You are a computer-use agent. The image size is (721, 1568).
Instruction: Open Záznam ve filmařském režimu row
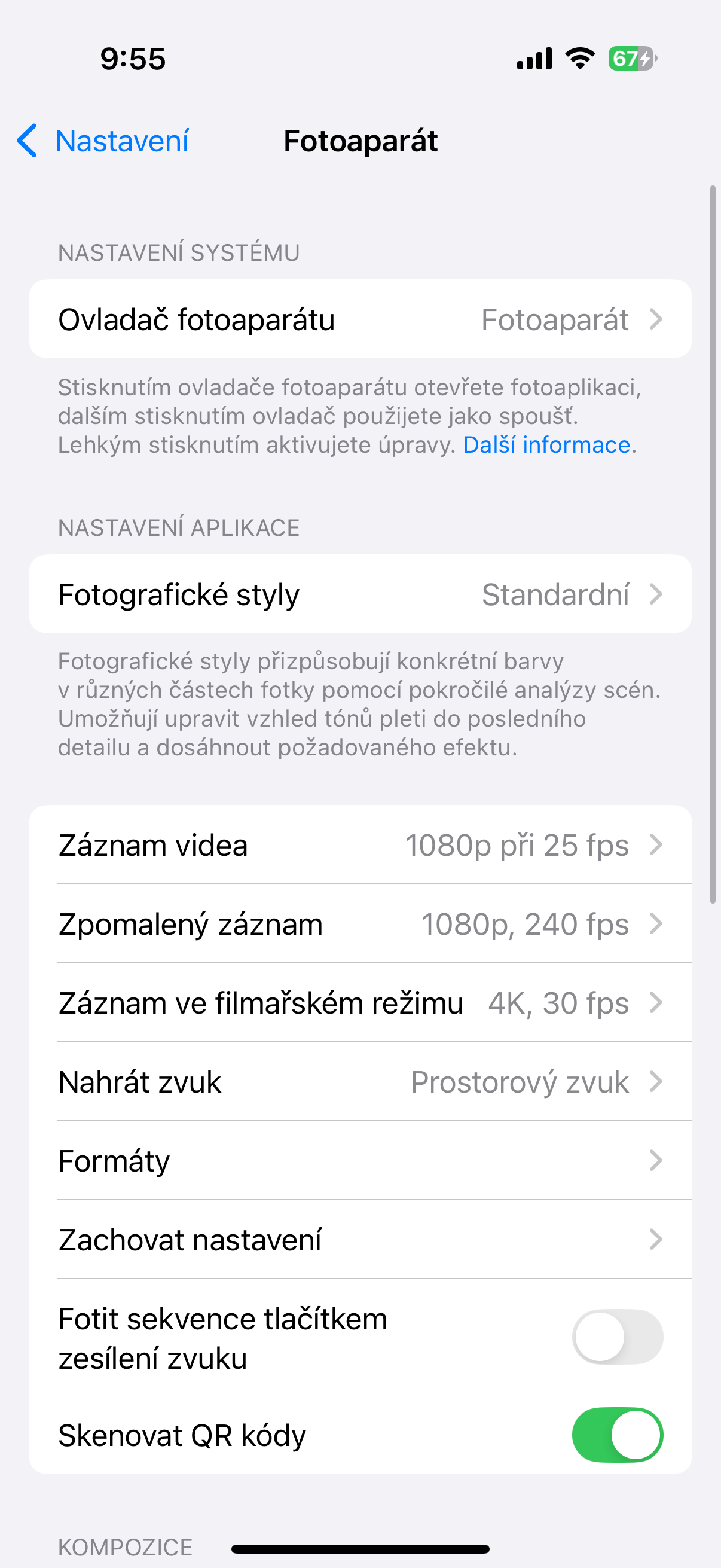point(361,1002)
